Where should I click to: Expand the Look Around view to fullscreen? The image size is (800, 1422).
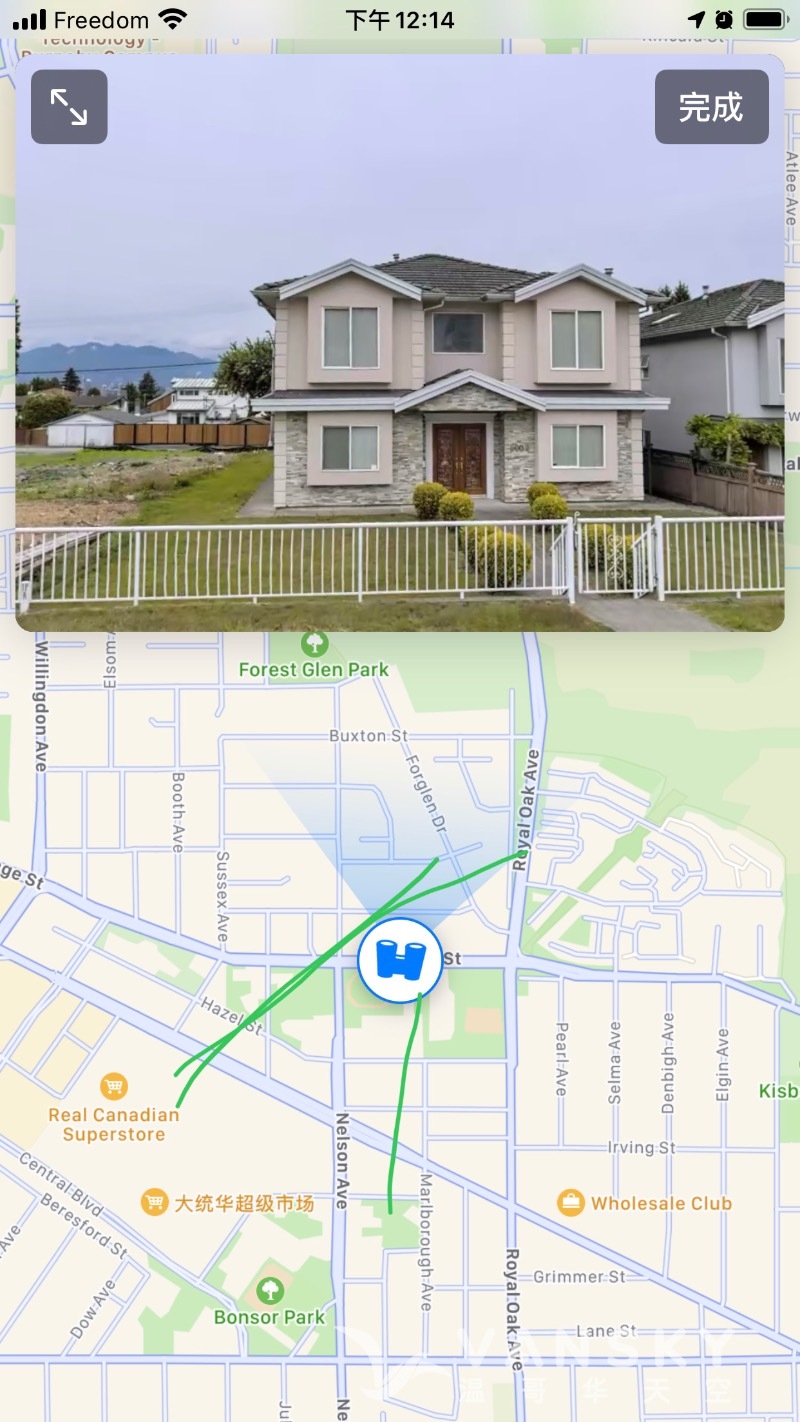69,107
